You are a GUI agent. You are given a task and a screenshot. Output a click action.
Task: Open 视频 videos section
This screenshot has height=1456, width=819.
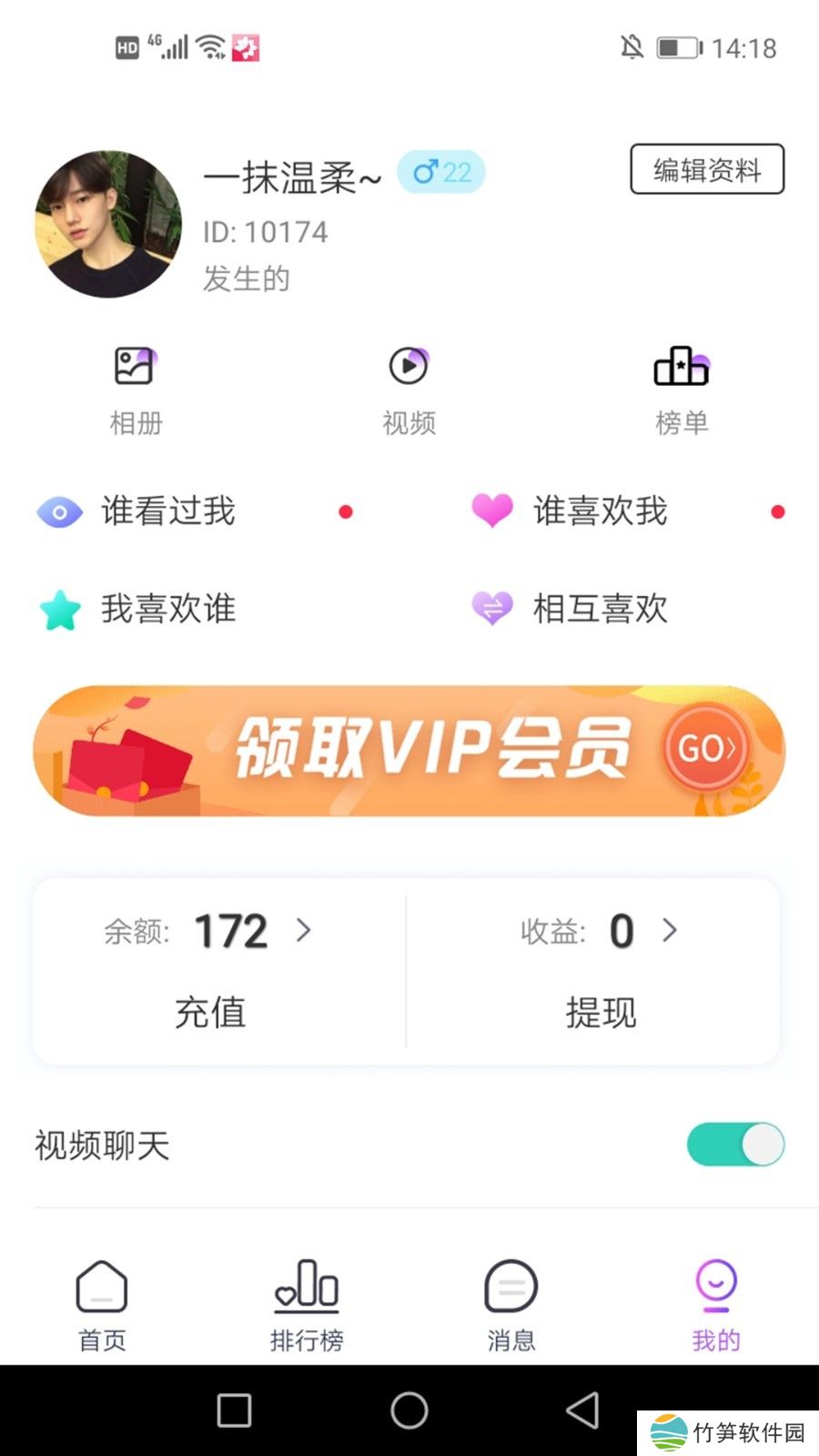pos(409,391)
